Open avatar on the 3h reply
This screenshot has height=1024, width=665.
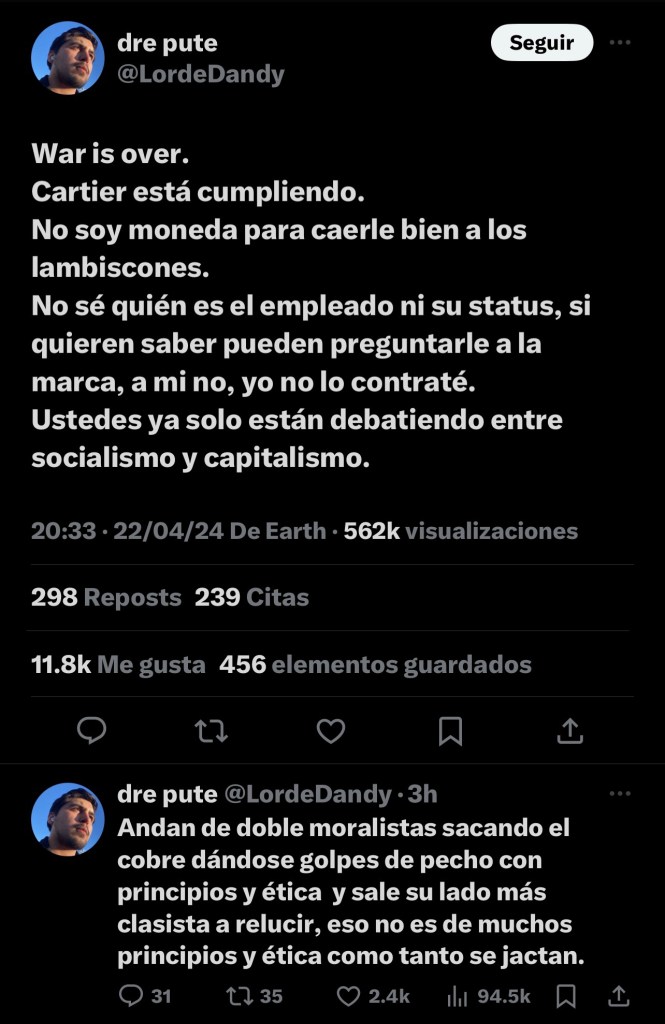point(68,818)
